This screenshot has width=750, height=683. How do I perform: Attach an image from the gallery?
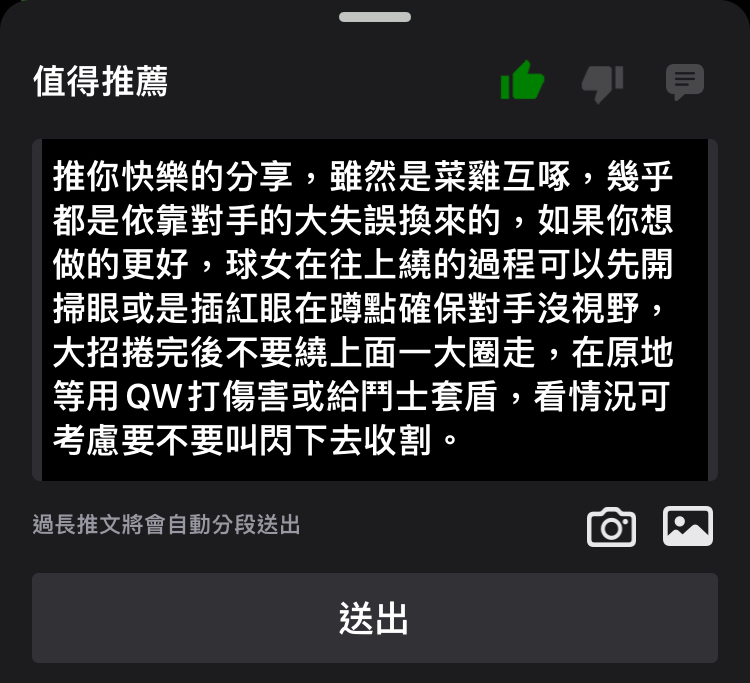688,526
